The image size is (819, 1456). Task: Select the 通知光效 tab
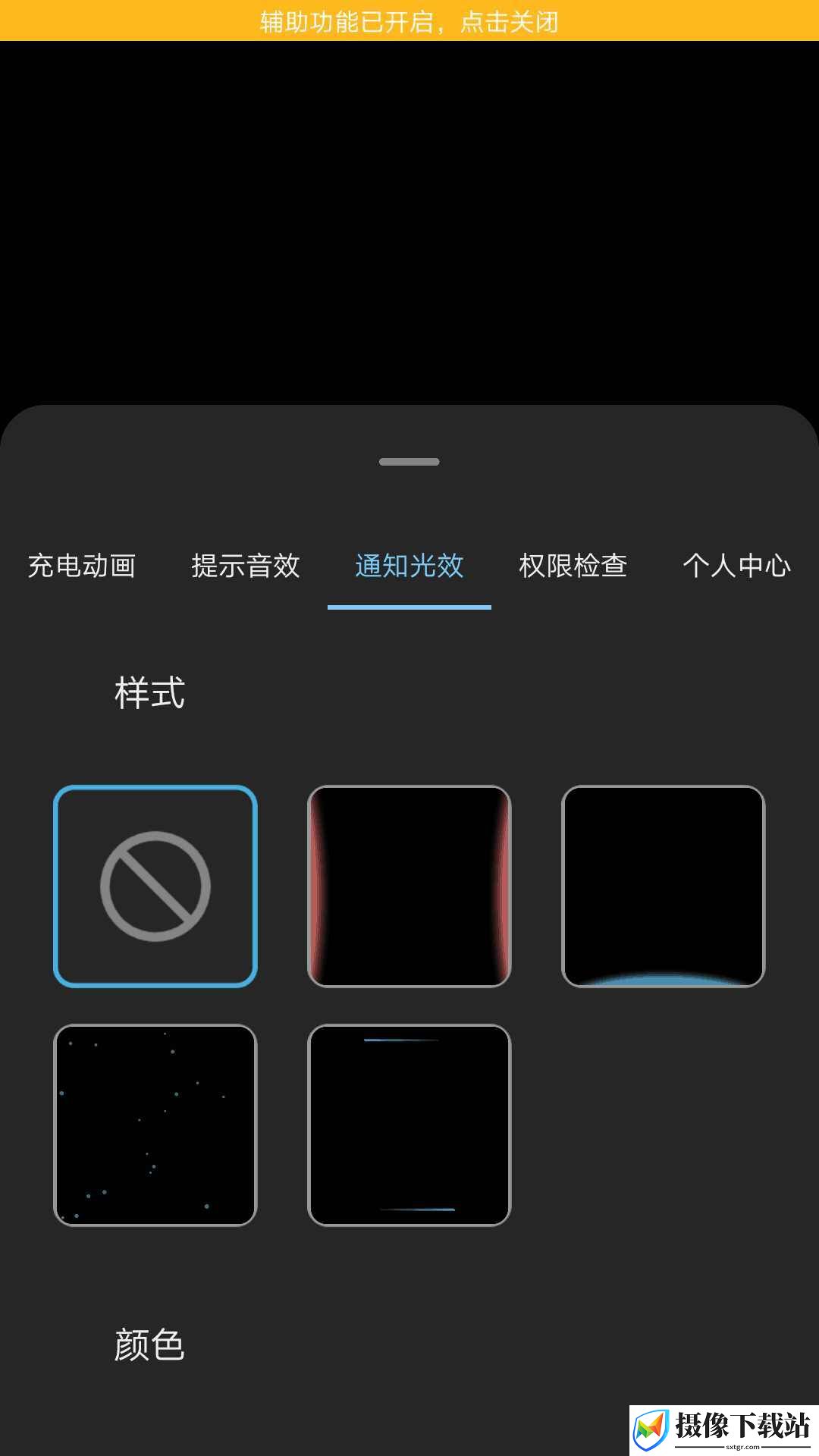(x=409, y=566)
